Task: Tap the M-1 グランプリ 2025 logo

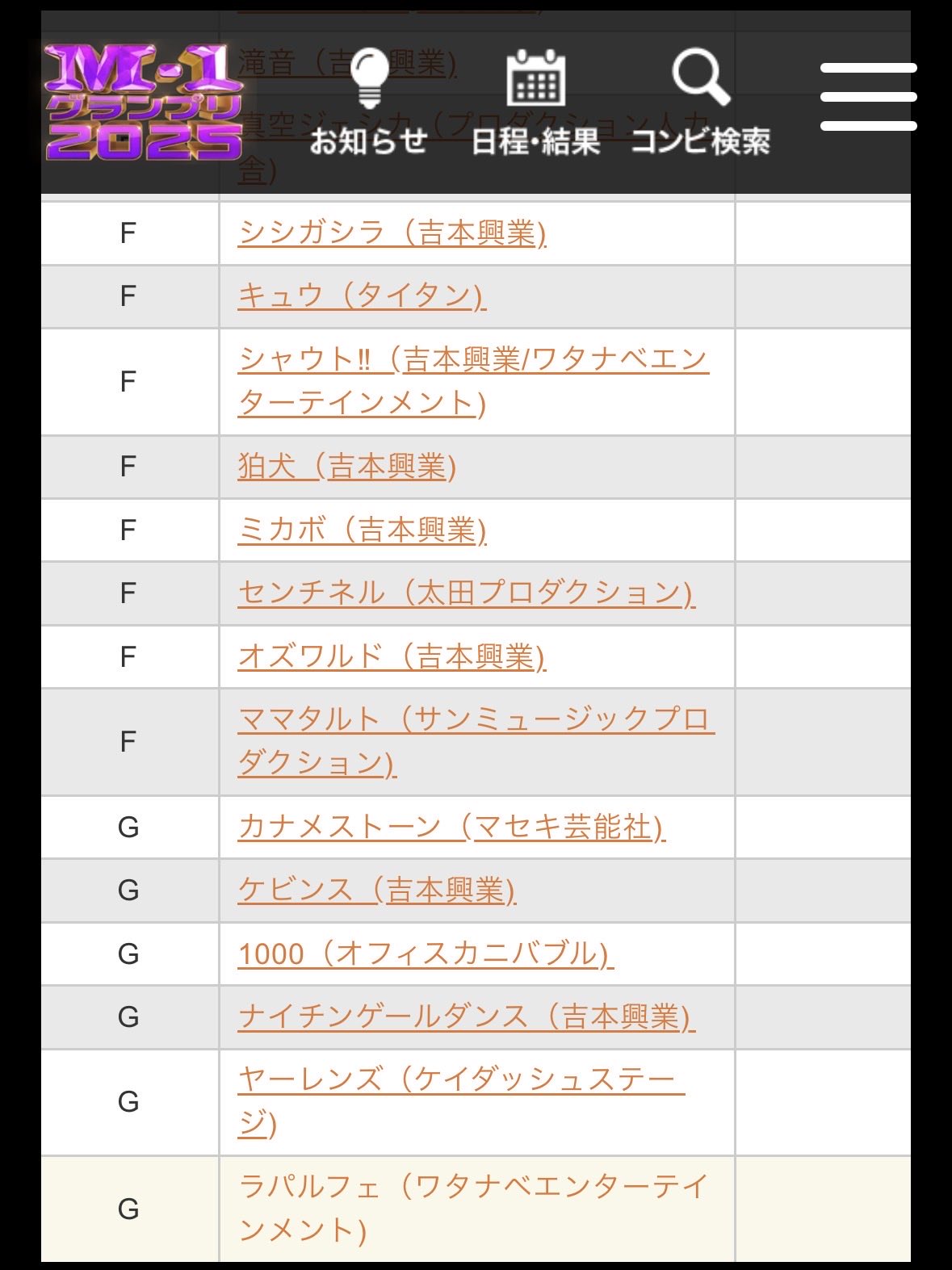Action: coord(144,103)
